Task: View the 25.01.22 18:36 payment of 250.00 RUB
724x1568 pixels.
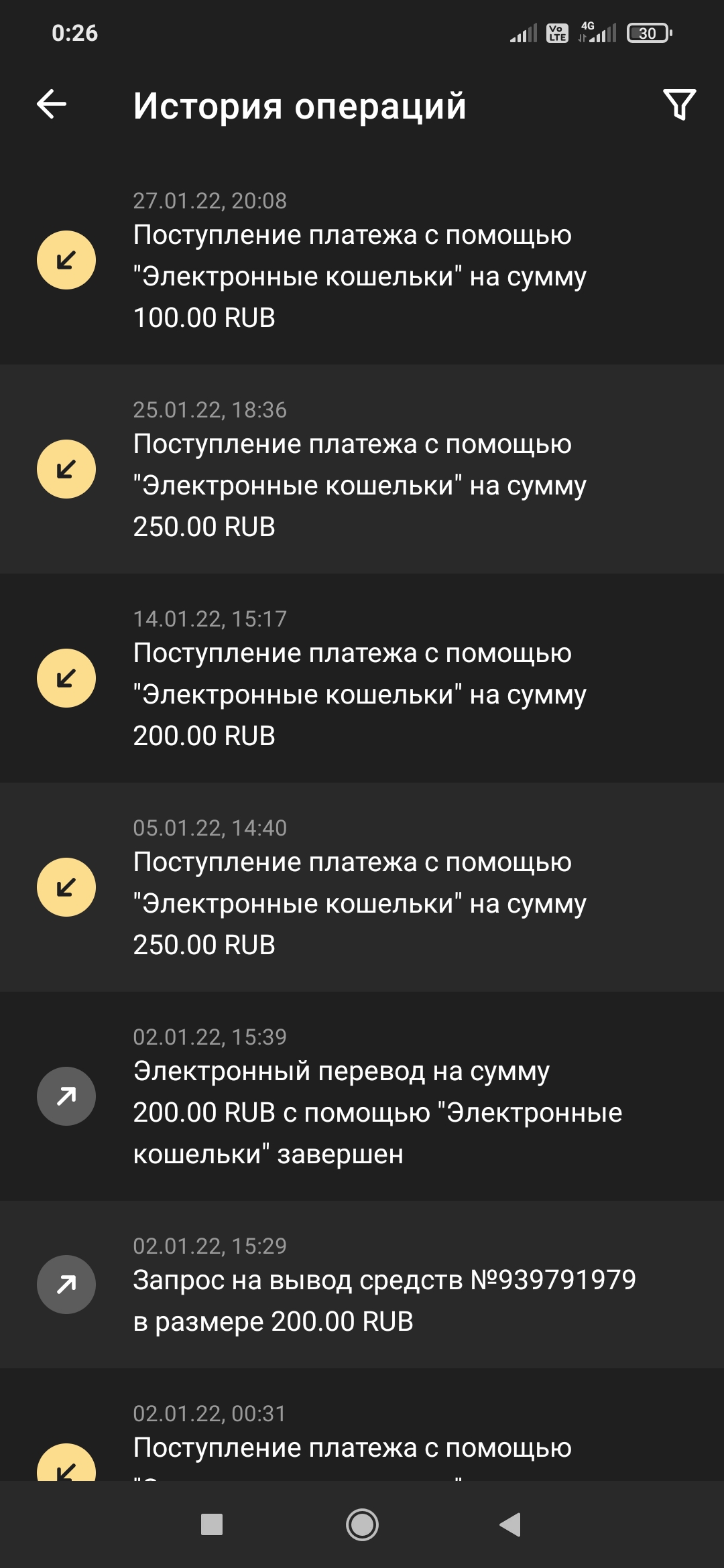Action: pos(362,469)
